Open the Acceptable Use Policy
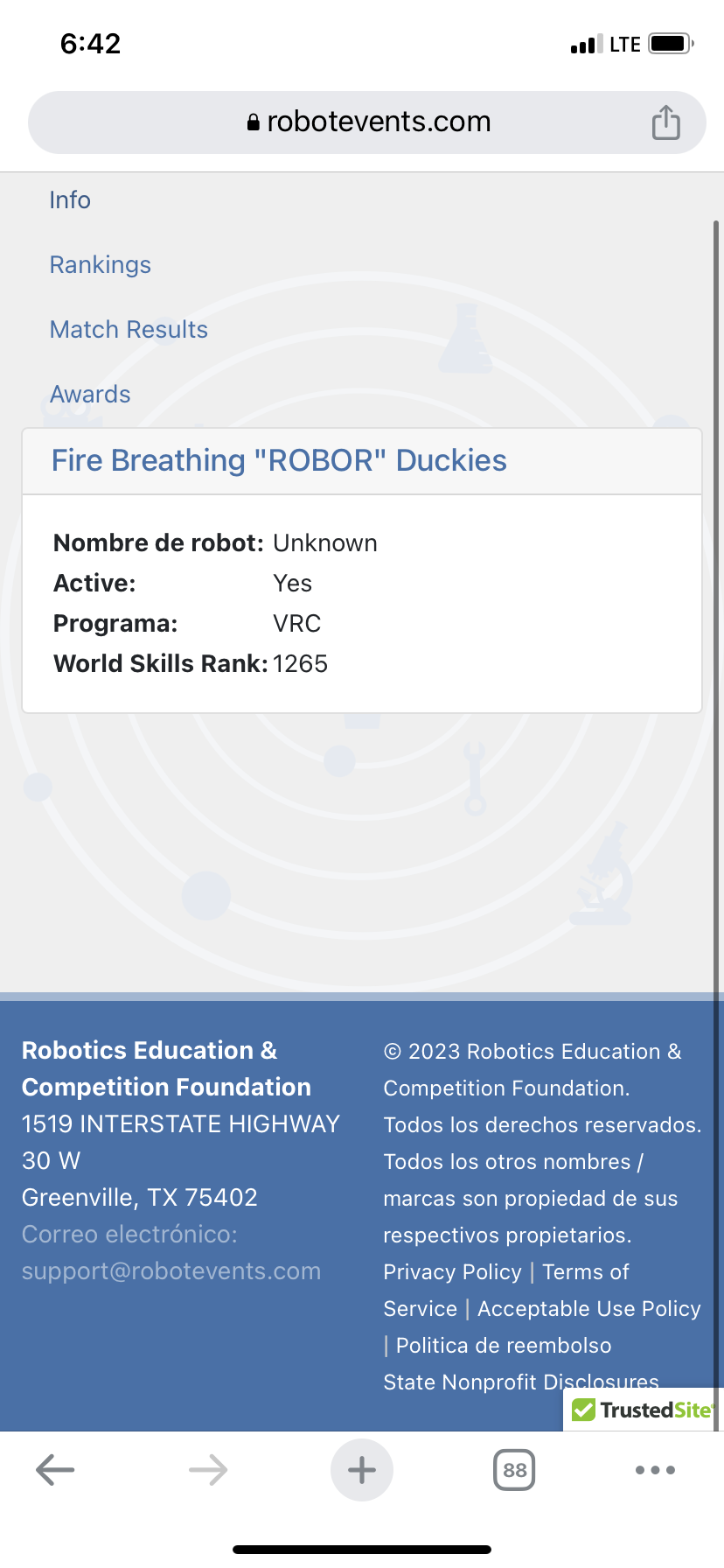Image resolution: width=724 pixels, height=1568 pixels. pyautogui.click(x=589, y=1309)
